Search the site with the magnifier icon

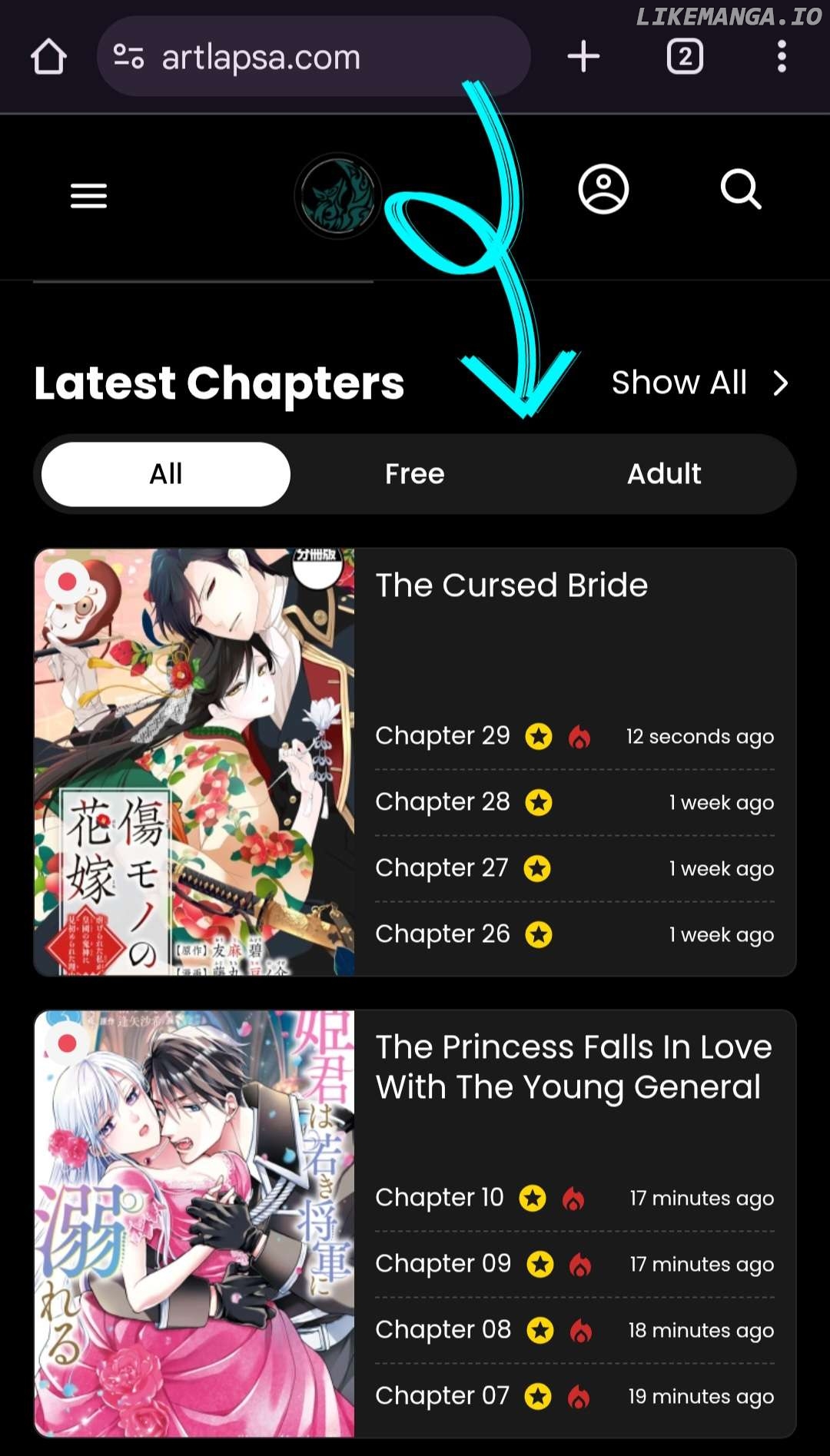pos(741,189)
